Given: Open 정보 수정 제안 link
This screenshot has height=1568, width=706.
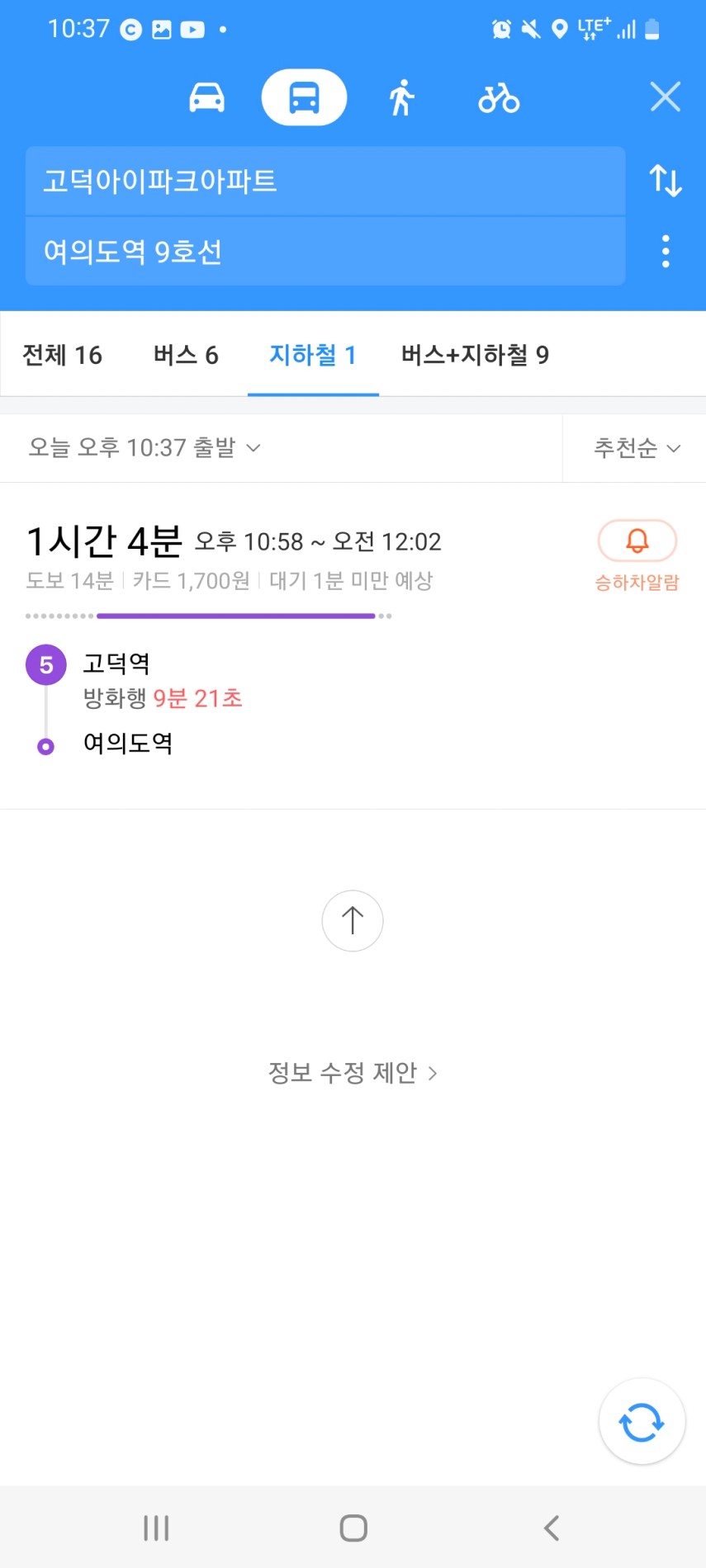Looking at the screenshot, I should coord(353,1073).
